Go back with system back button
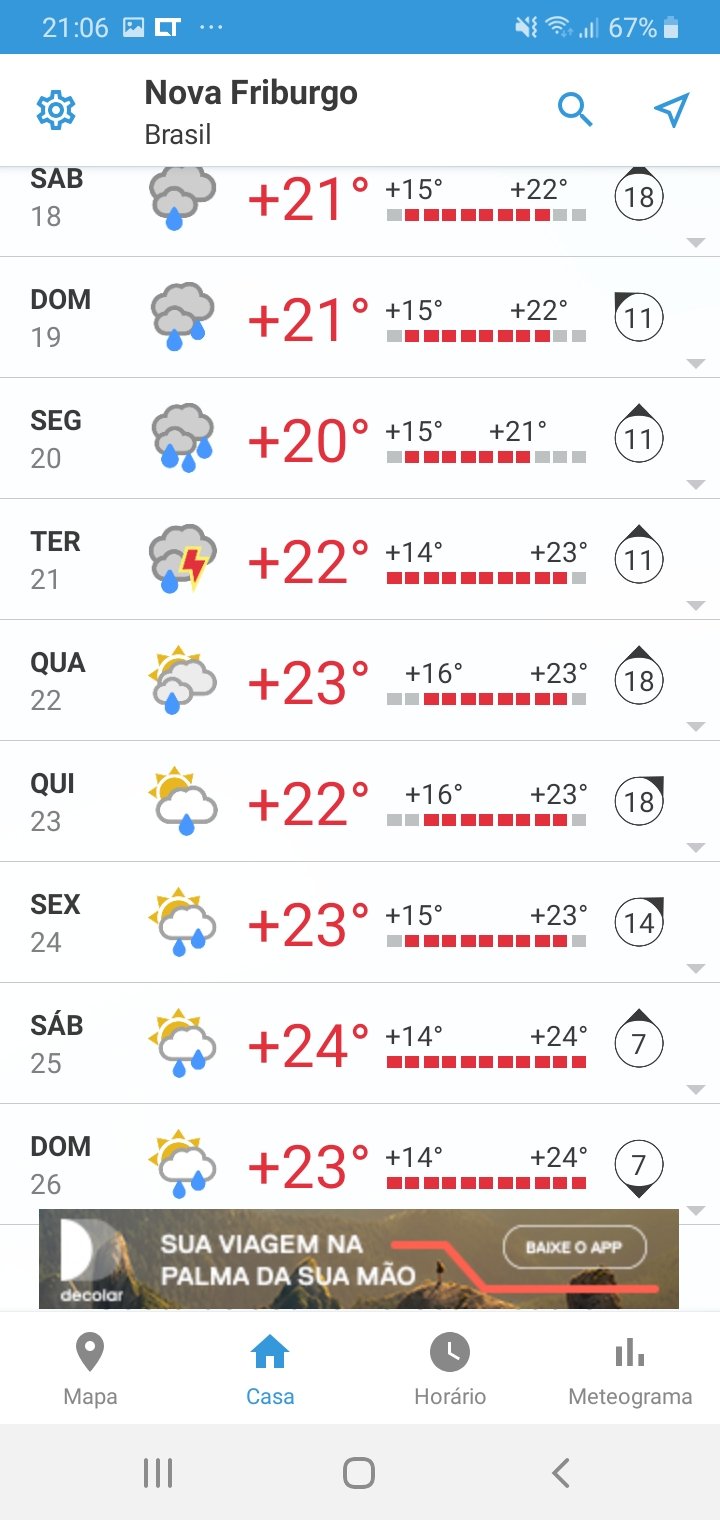The width and height of the screenshot is (720, 1520). [561, 1472]
